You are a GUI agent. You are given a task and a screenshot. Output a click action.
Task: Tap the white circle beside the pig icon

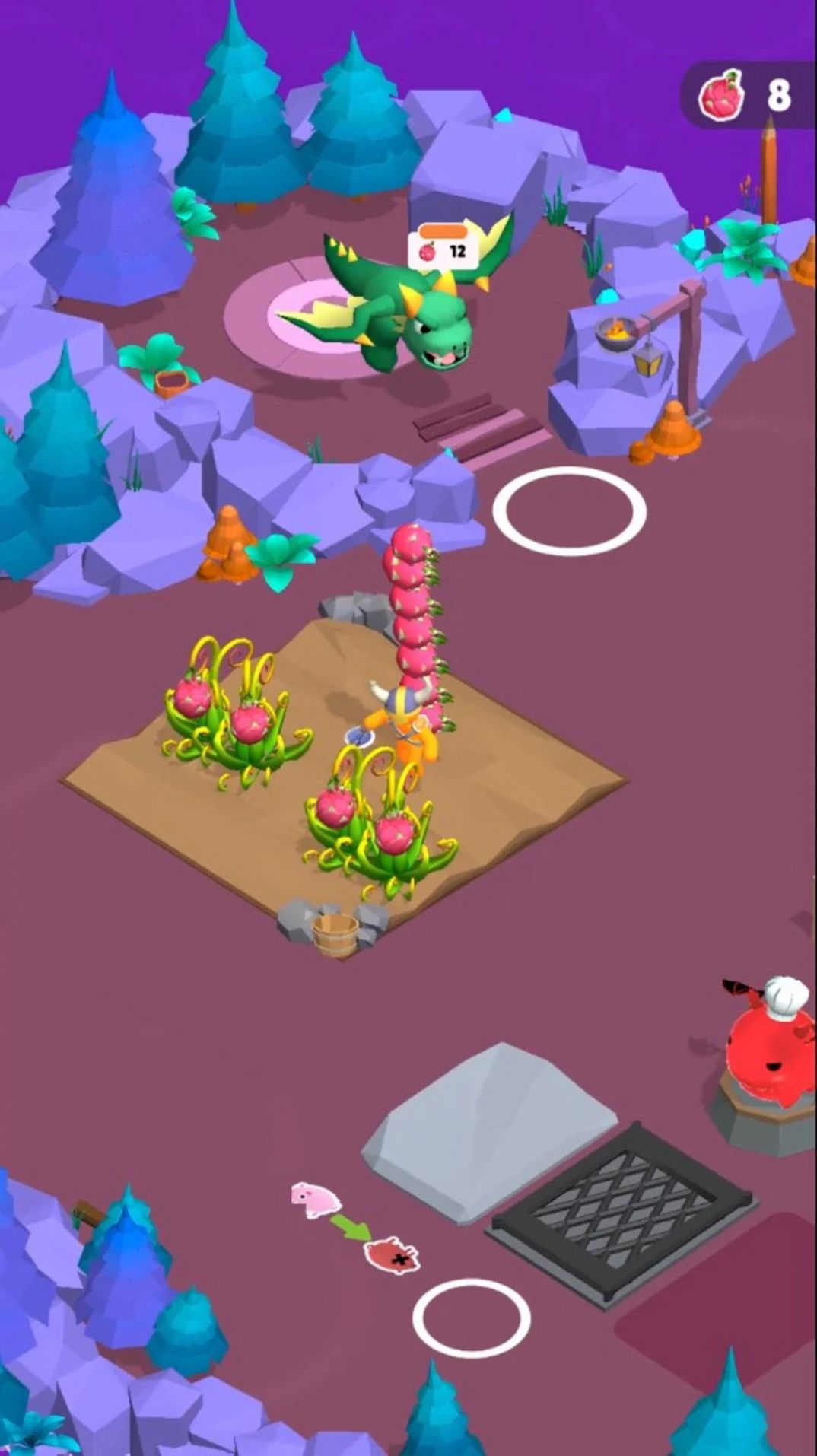[471, 1319]
